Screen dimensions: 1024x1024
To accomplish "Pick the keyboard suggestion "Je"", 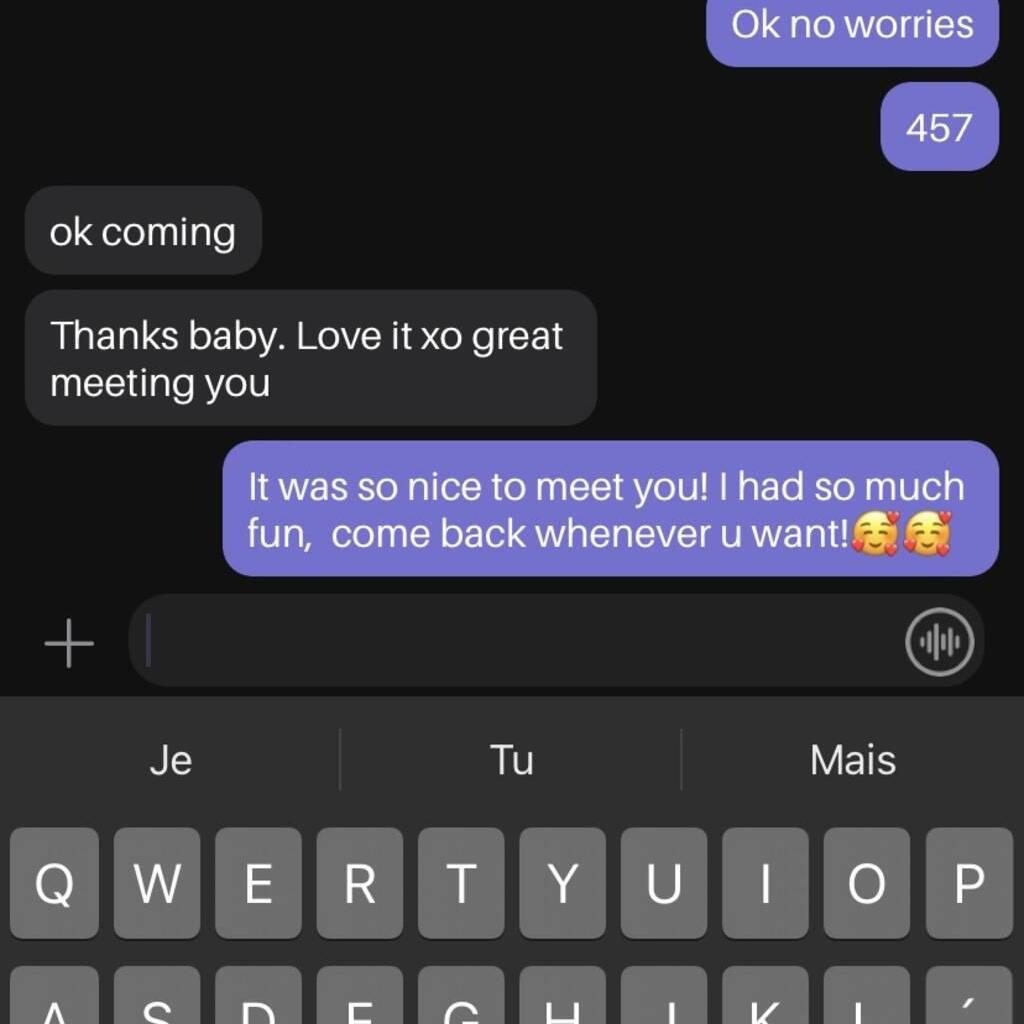I will point(171,760).
